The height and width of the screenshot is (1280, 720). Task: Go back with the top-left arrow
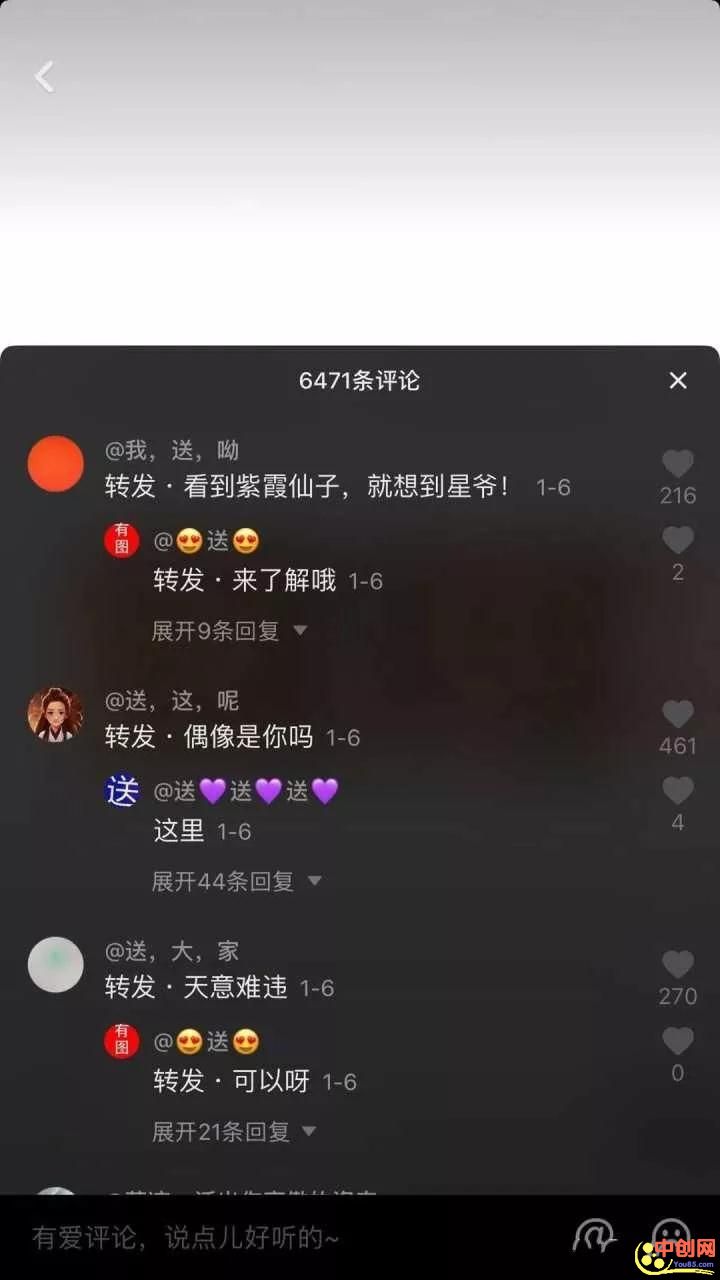point(44,77)
